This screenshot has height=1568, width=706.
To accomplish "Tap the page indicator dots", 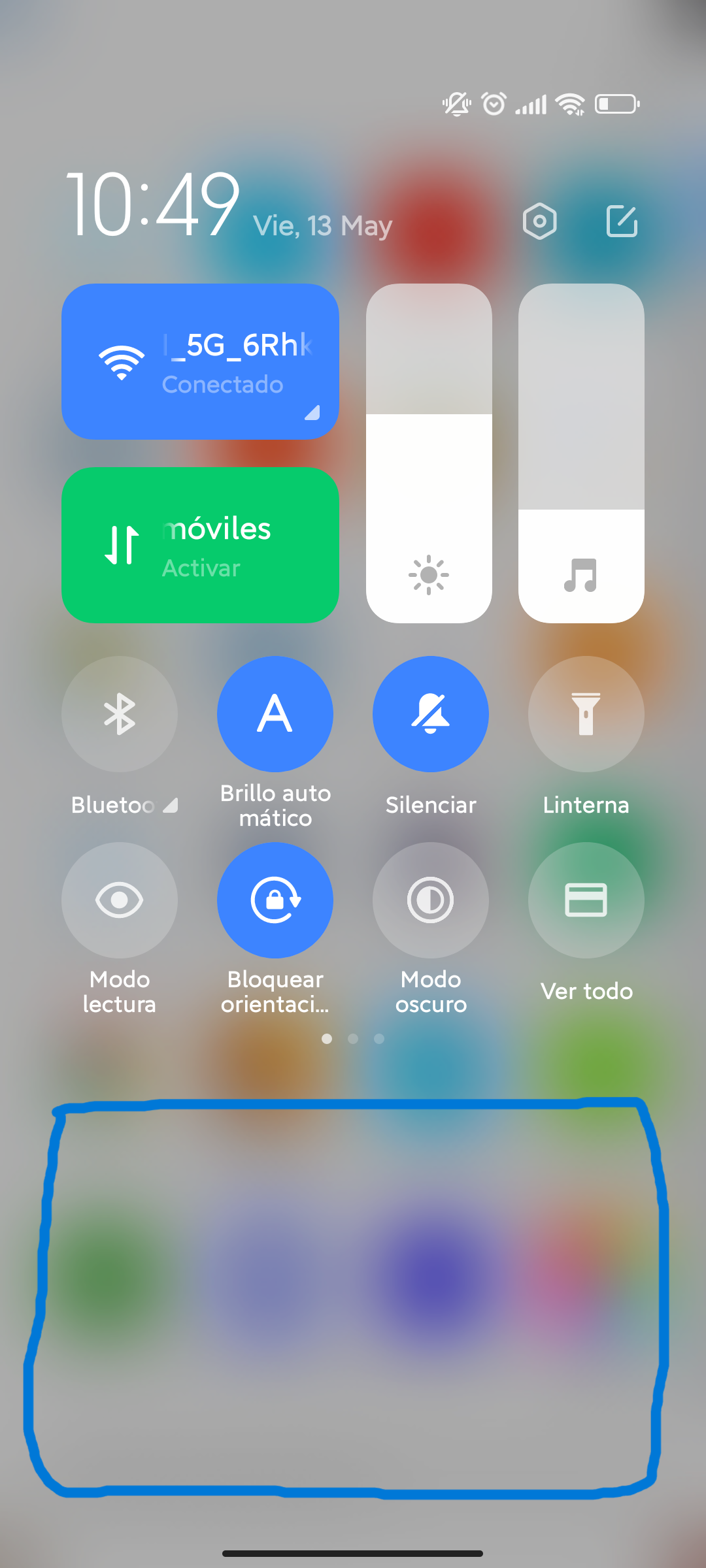I will (x=353, y=1039).
